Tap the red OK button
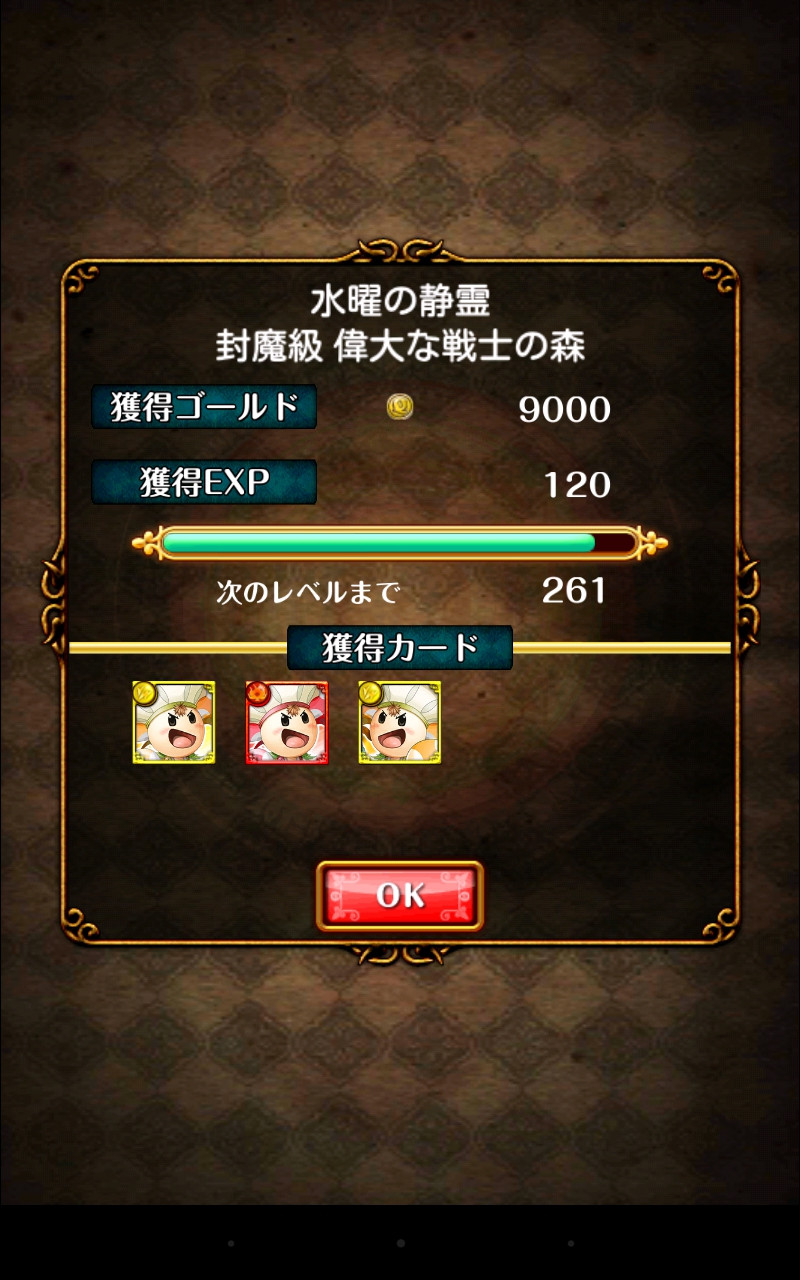 400,896
